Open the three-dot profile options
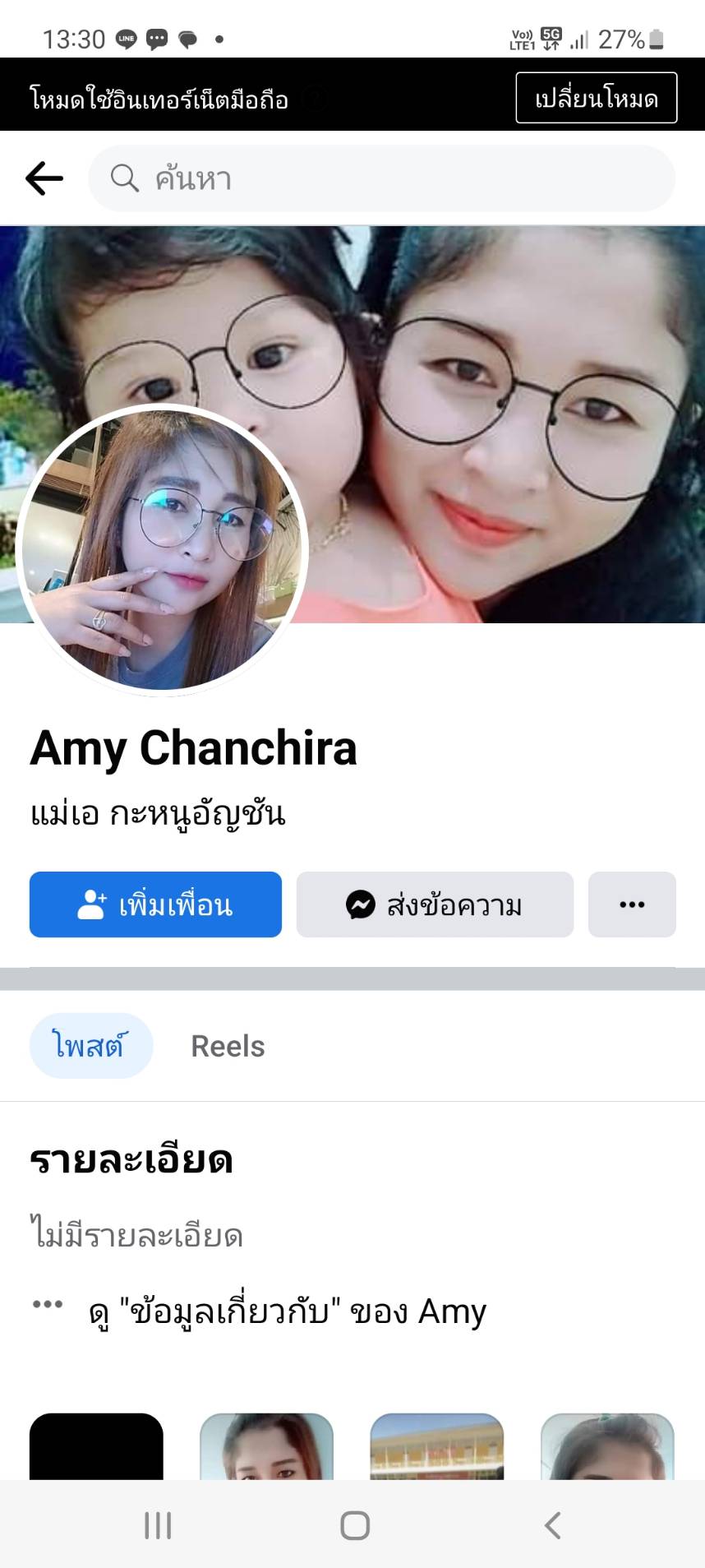Image resolution: width=705 pixels, height=1568 pixels. (x=631, y=904)
